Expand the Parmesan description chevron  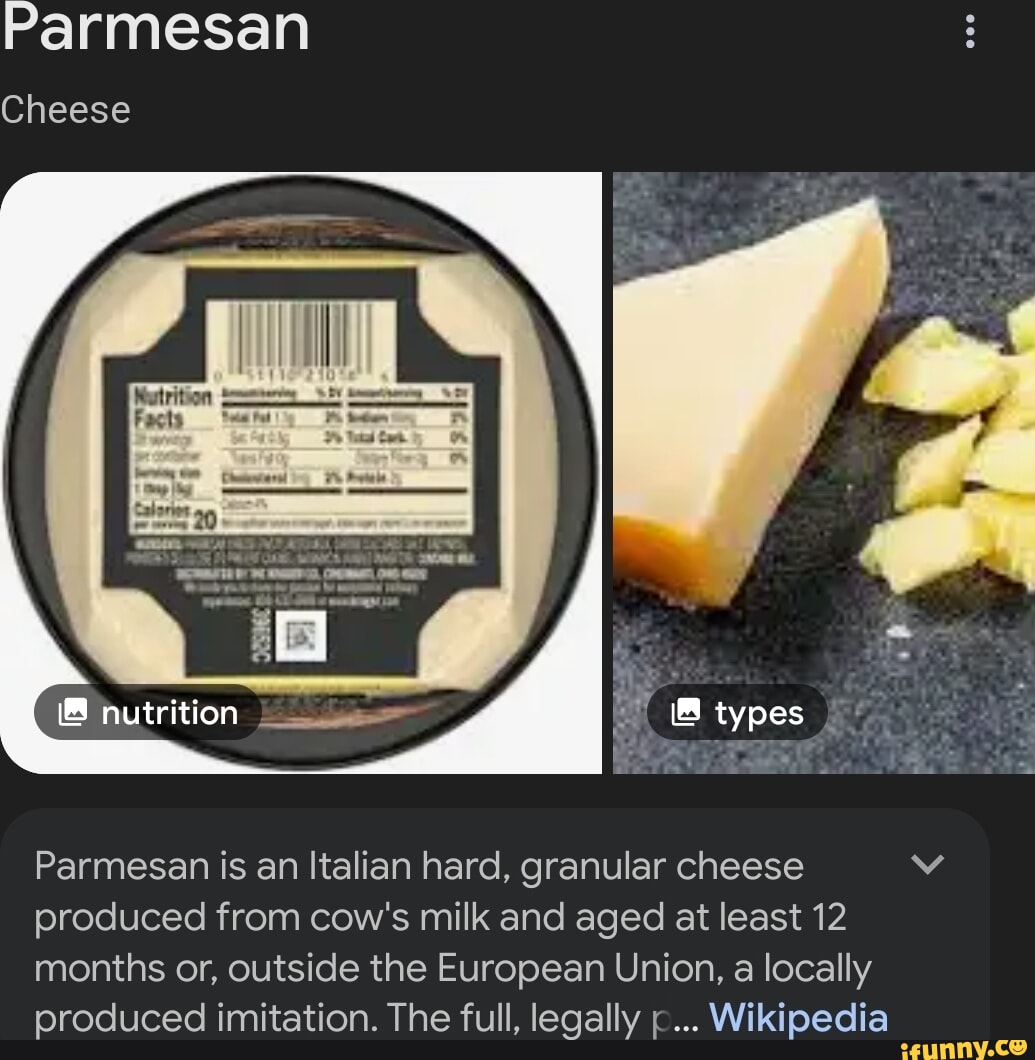[x=929, y=864]
